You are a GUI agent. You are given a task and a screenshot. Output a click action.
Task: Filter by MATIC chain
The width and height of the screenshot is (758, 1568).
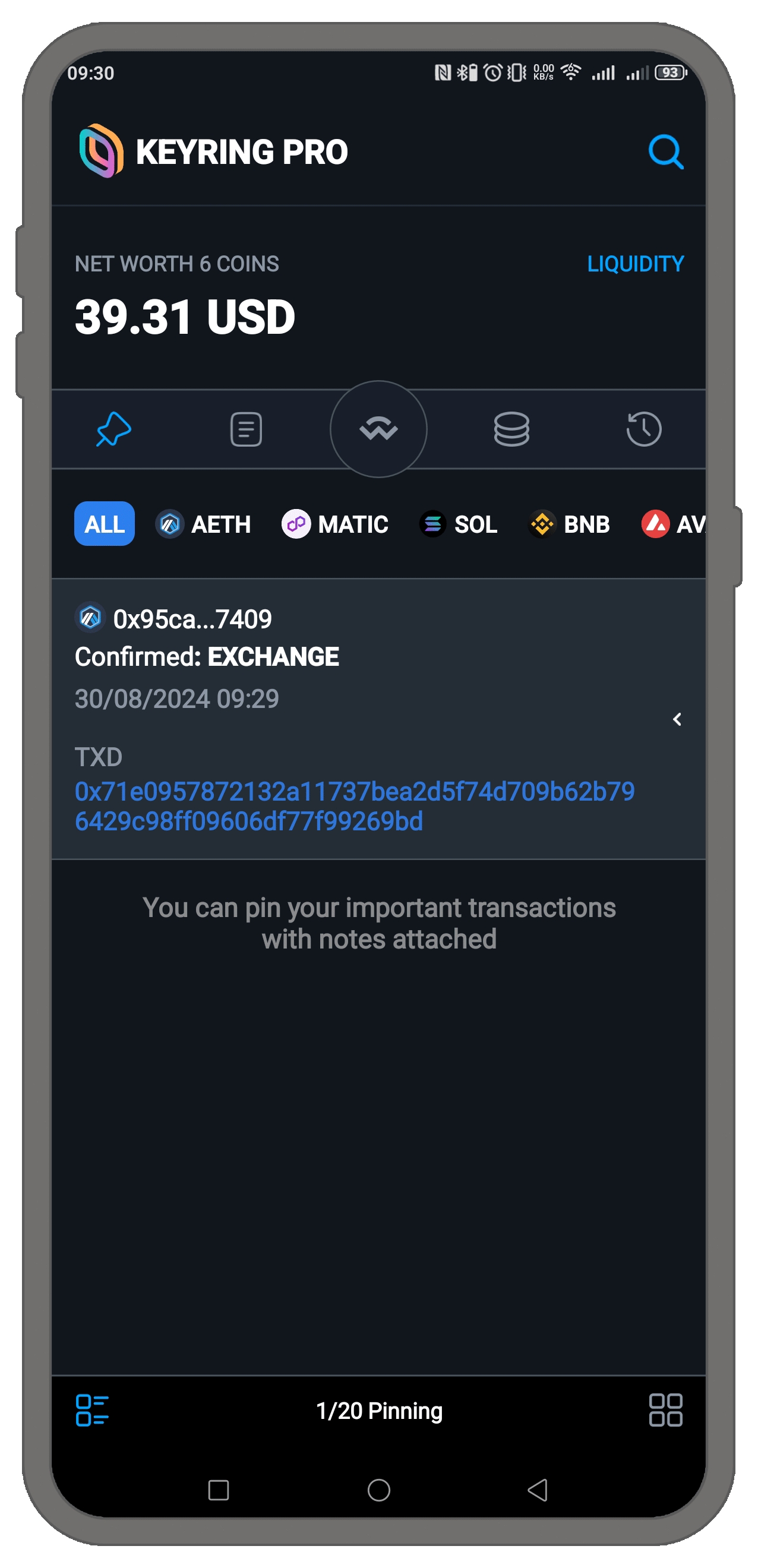[x=335, y=524]
